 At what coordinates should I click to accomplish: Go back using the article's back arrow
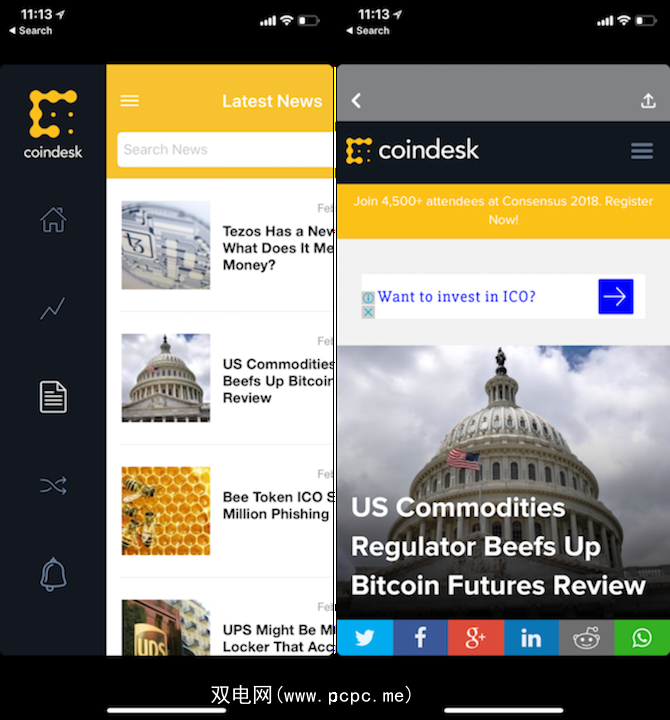[356, 101]
